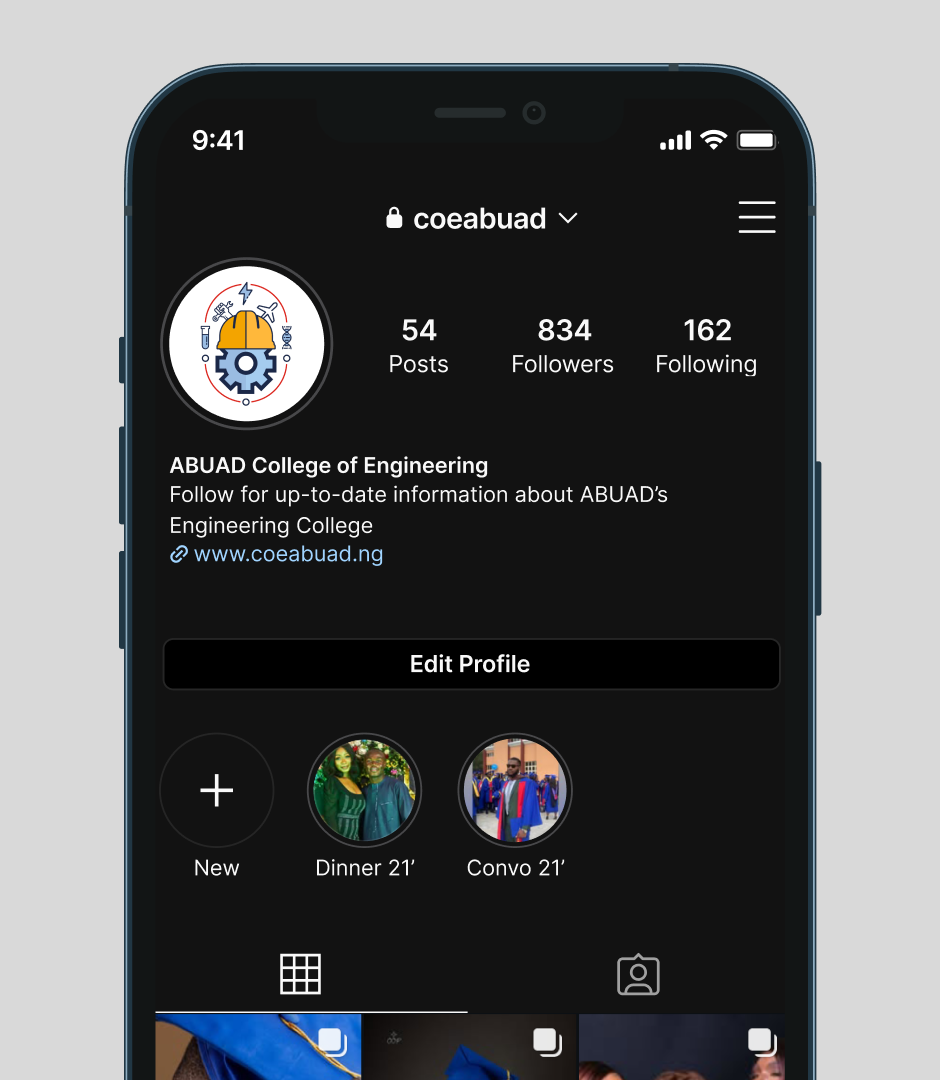View the Convo 21' highlight
The width and height of the screenshot is (940, 1080).
[515, 790]
